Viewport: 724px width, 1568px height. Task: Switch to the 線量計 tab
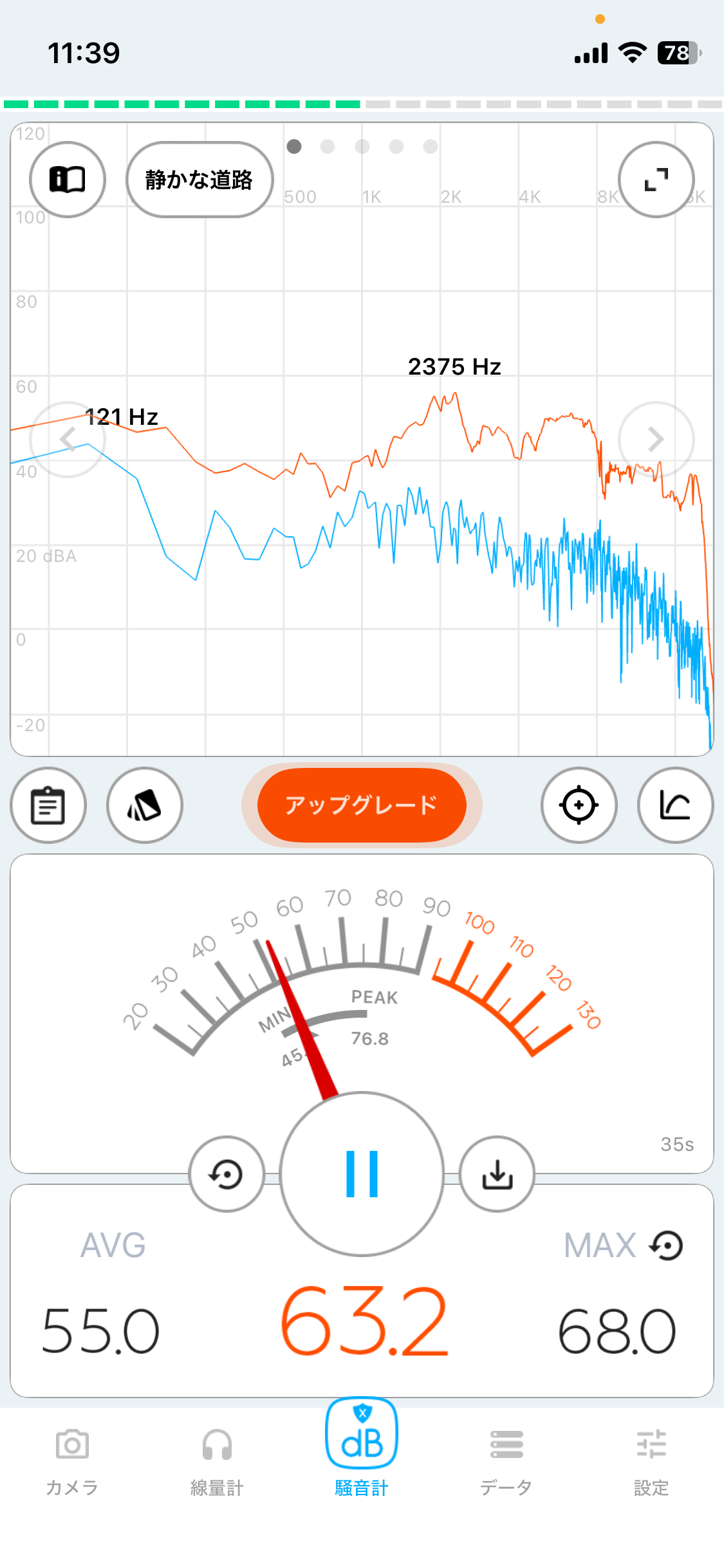click(217, 1461)
